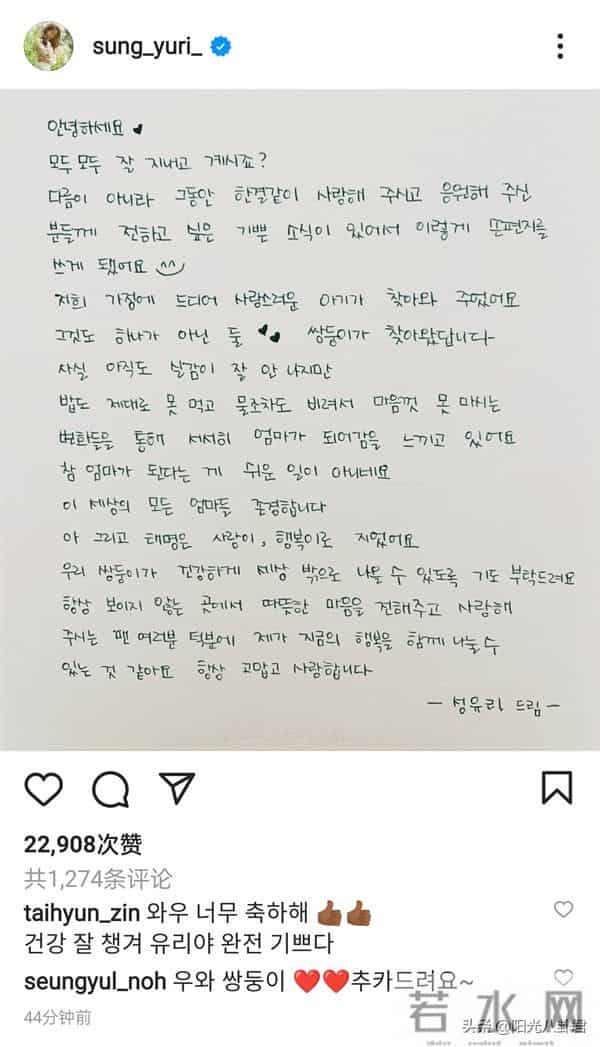This screenshot has width=600, height=1047.
Task: View all 1,274 comments
Action: point(98,879)
